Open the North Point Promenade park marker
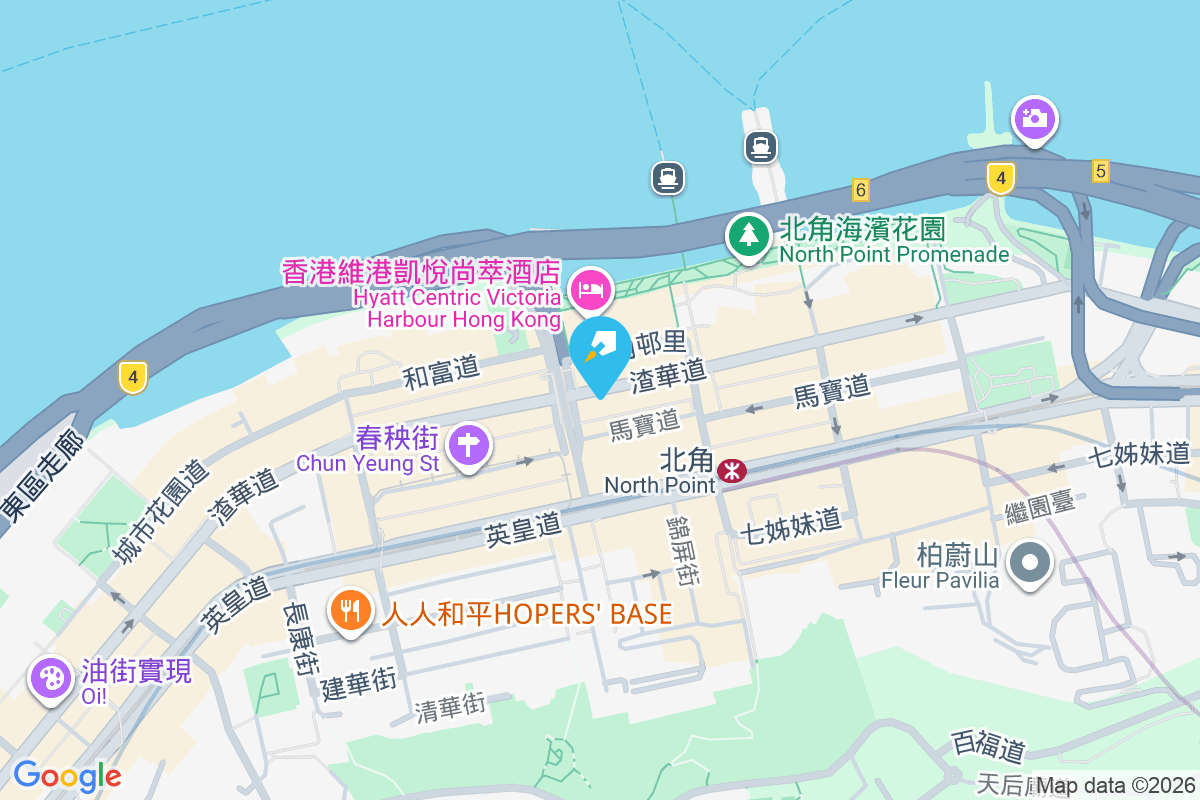This screenshot has width=1200, height=800. (748, 236)
